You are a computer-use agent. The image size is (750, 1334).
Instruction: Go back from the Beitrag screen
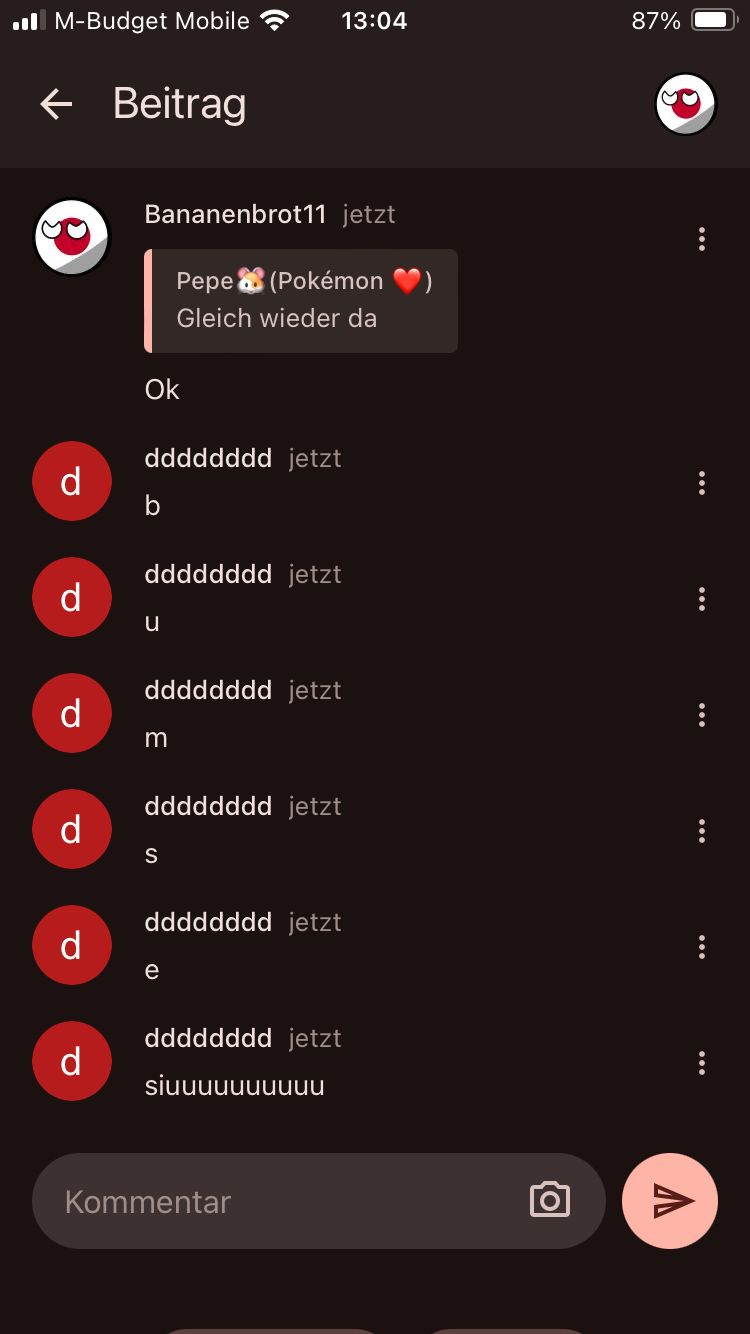(56, 104)
